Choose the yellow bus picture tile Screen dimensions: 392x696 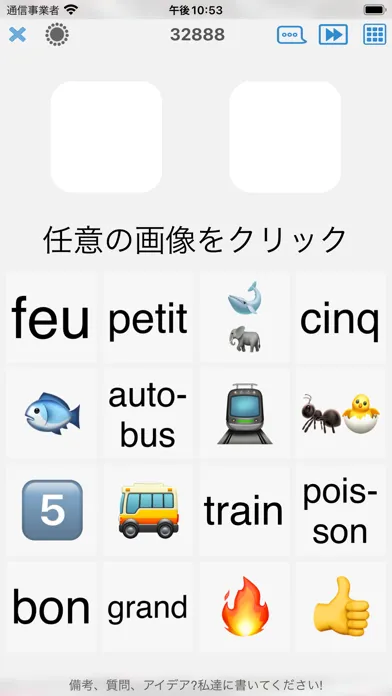pyautogui.click(x=148, y=510)
